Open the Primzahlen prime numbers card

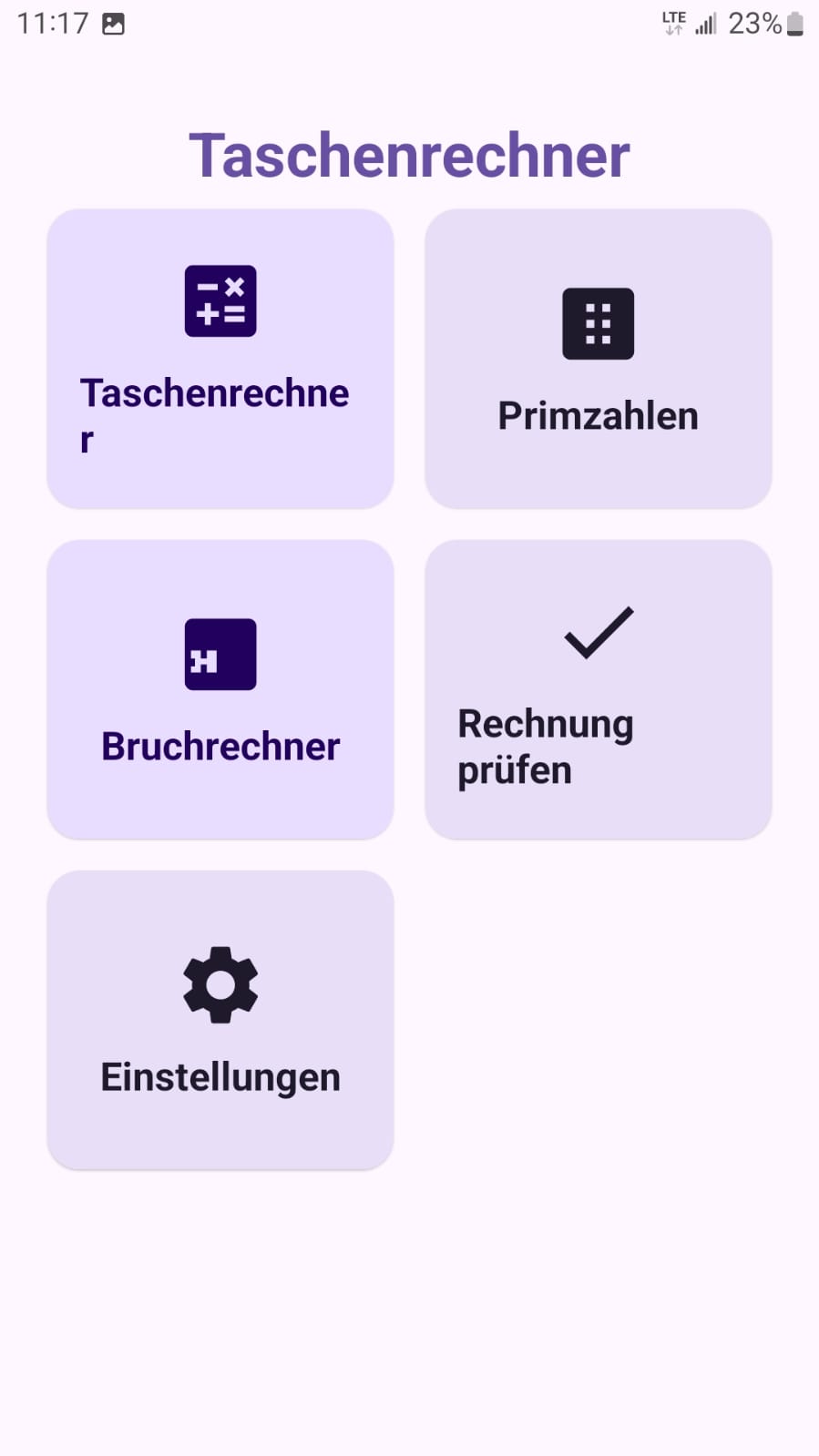tap(598, 359)
